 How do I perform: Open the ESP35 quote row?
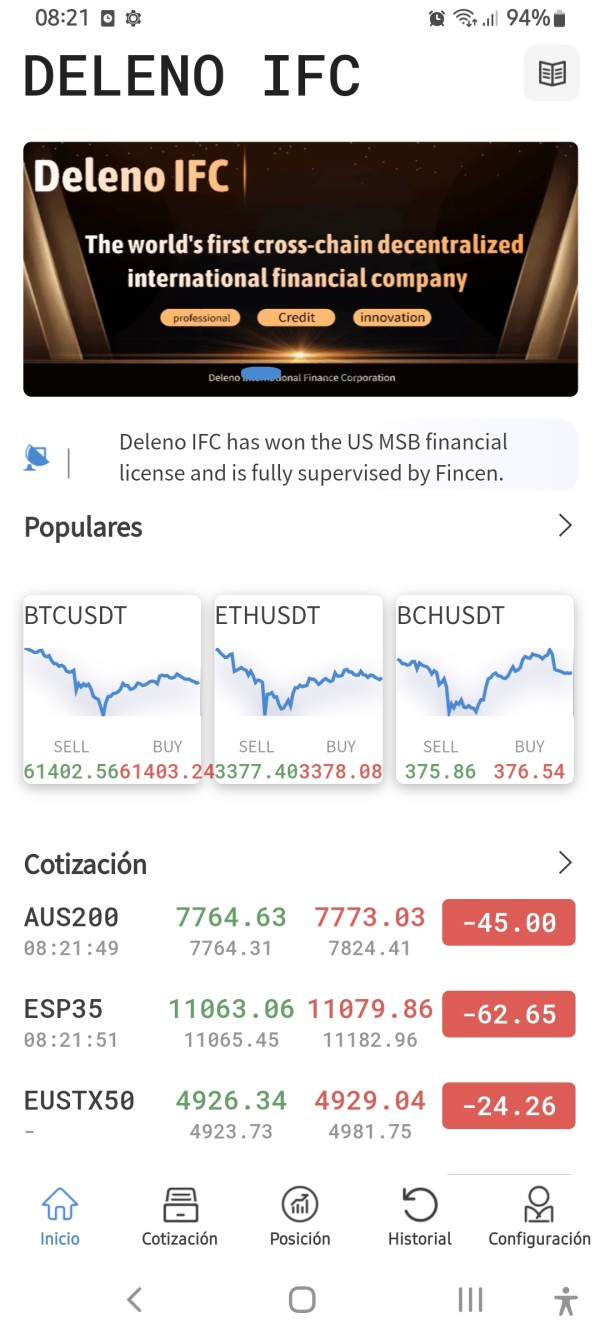pos(300,1022)
